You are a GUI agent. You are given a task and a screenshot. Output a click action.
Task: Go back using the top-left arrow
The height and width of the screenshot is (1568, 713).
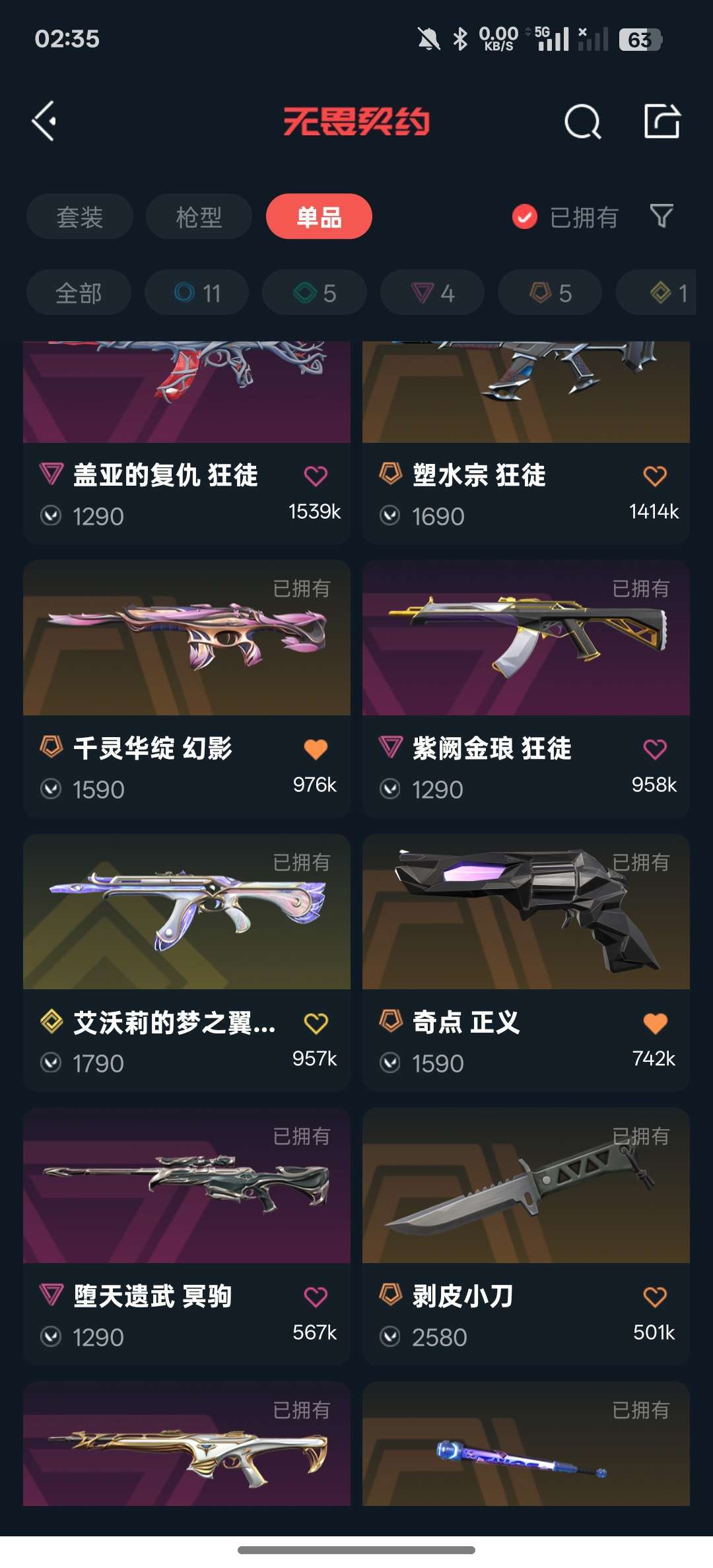click(x=44, y=121)
